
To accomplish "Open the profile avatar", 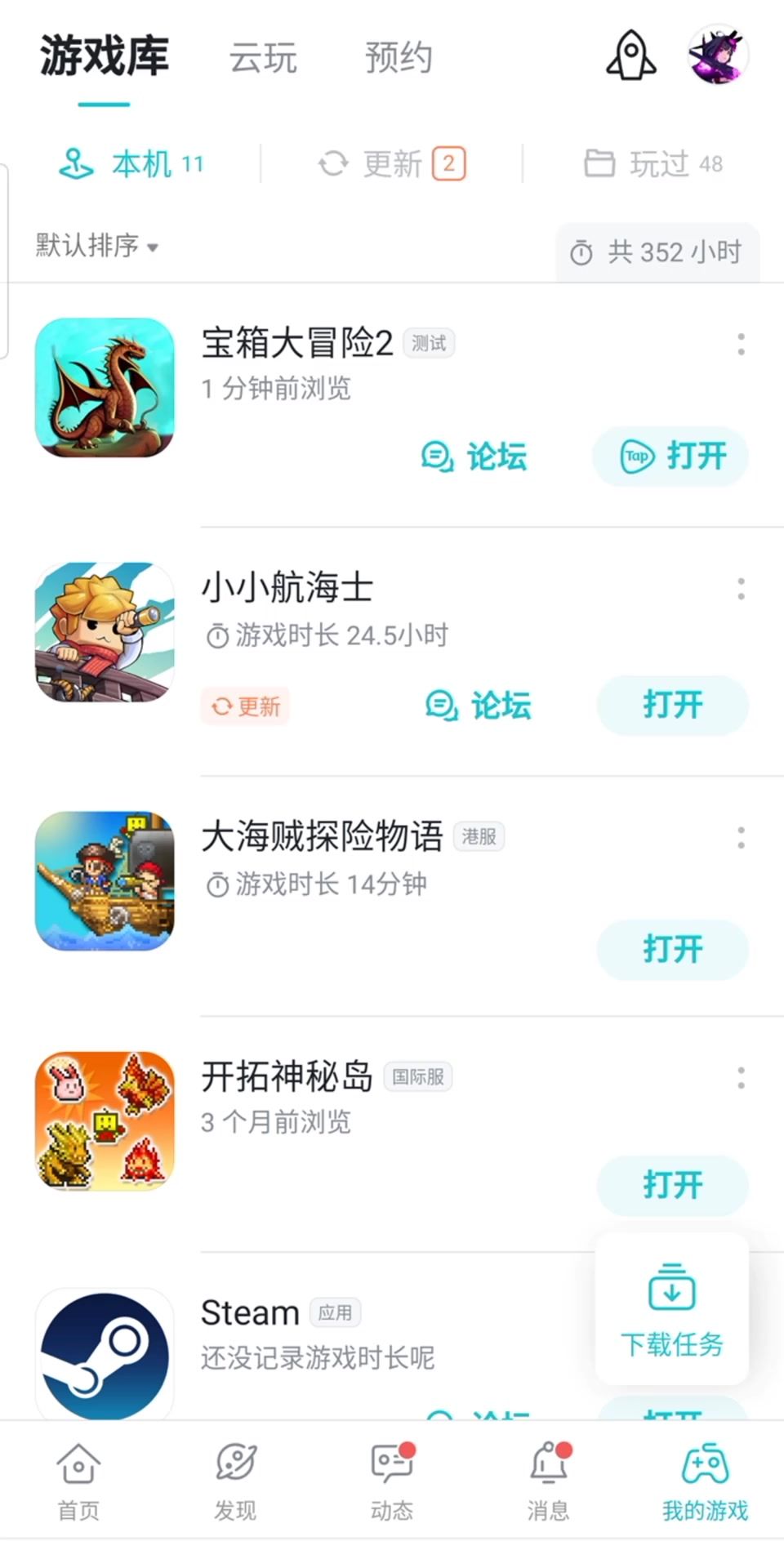I will [718, 56].
